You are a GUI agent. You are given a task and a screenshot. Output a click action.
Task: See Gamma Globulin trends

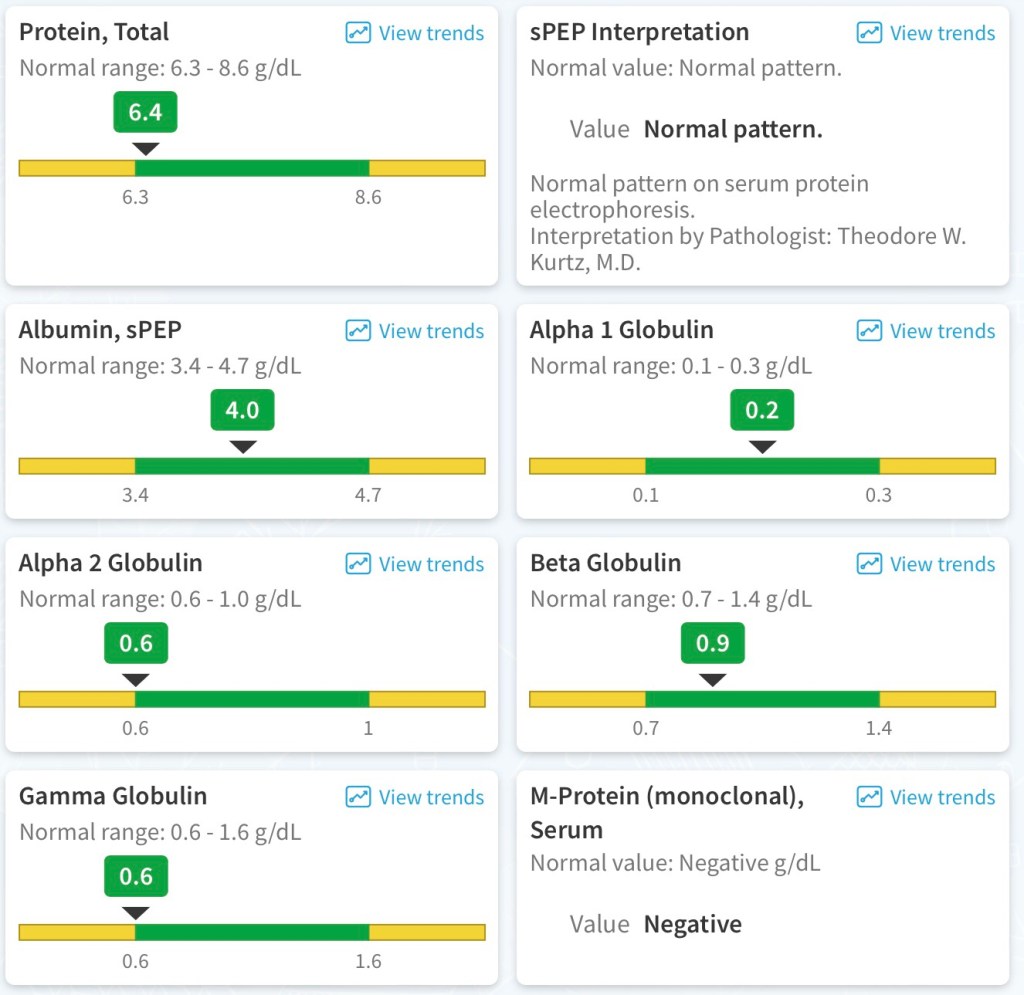point(415,797)
